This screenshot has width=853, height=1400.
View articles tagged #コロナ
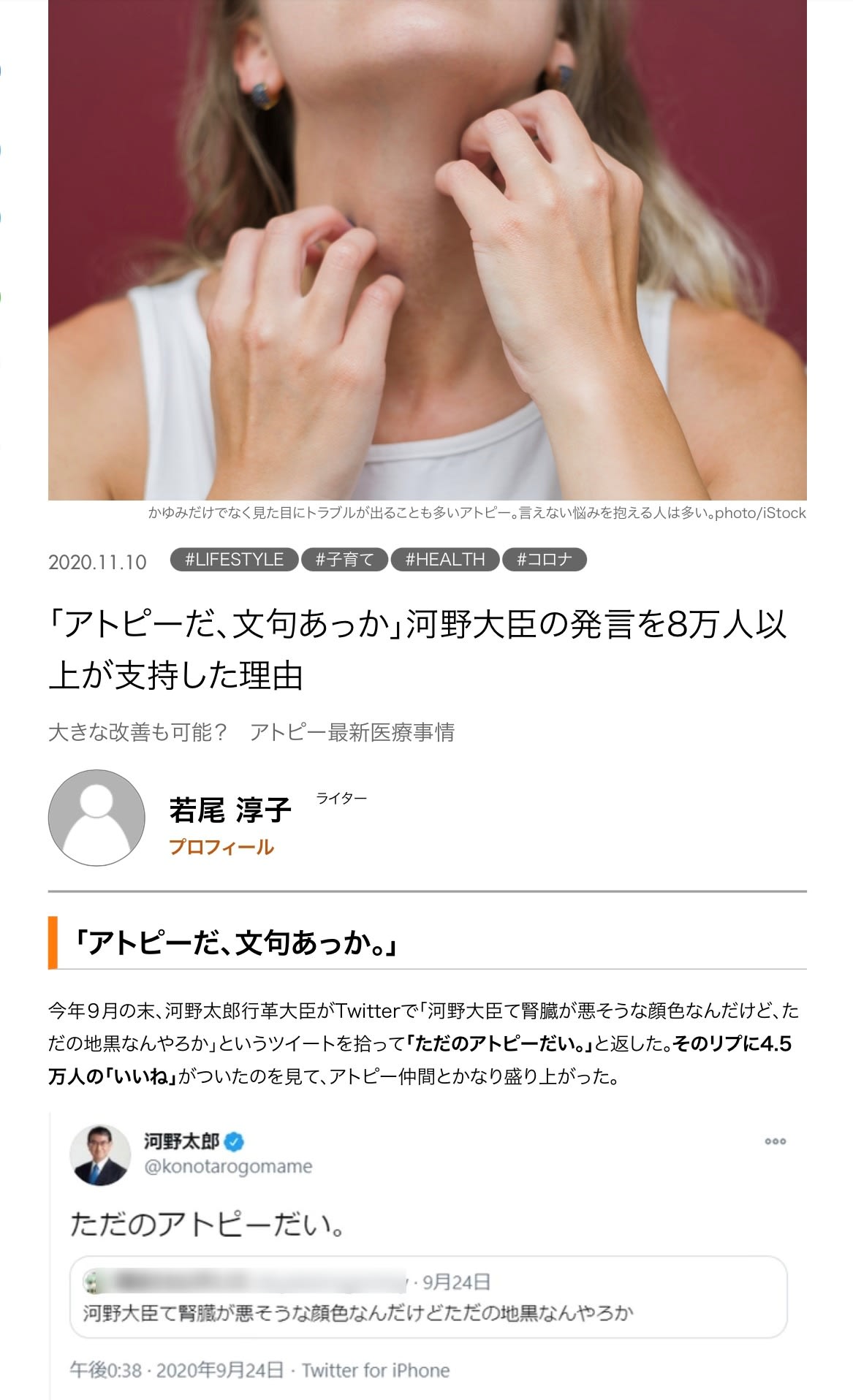[x=545, y=560]
